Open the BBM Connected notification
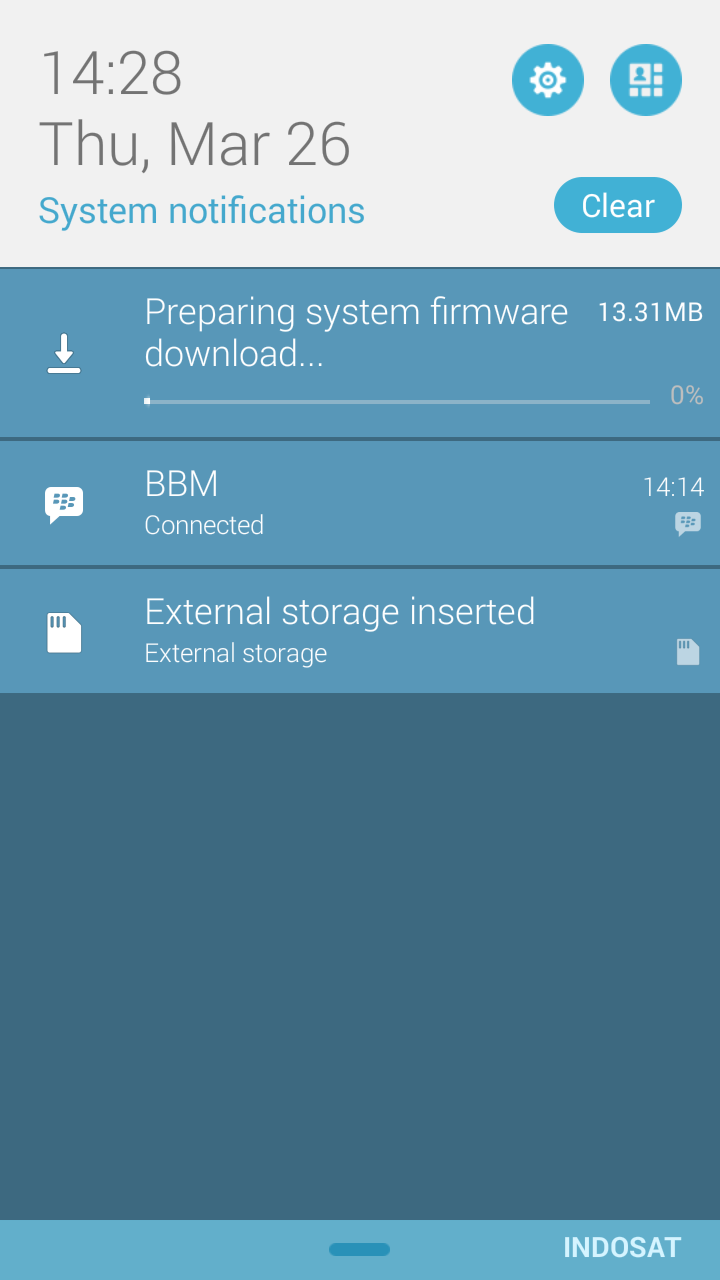The width and height of the screenshot is (720, 1280). point(360,503)
